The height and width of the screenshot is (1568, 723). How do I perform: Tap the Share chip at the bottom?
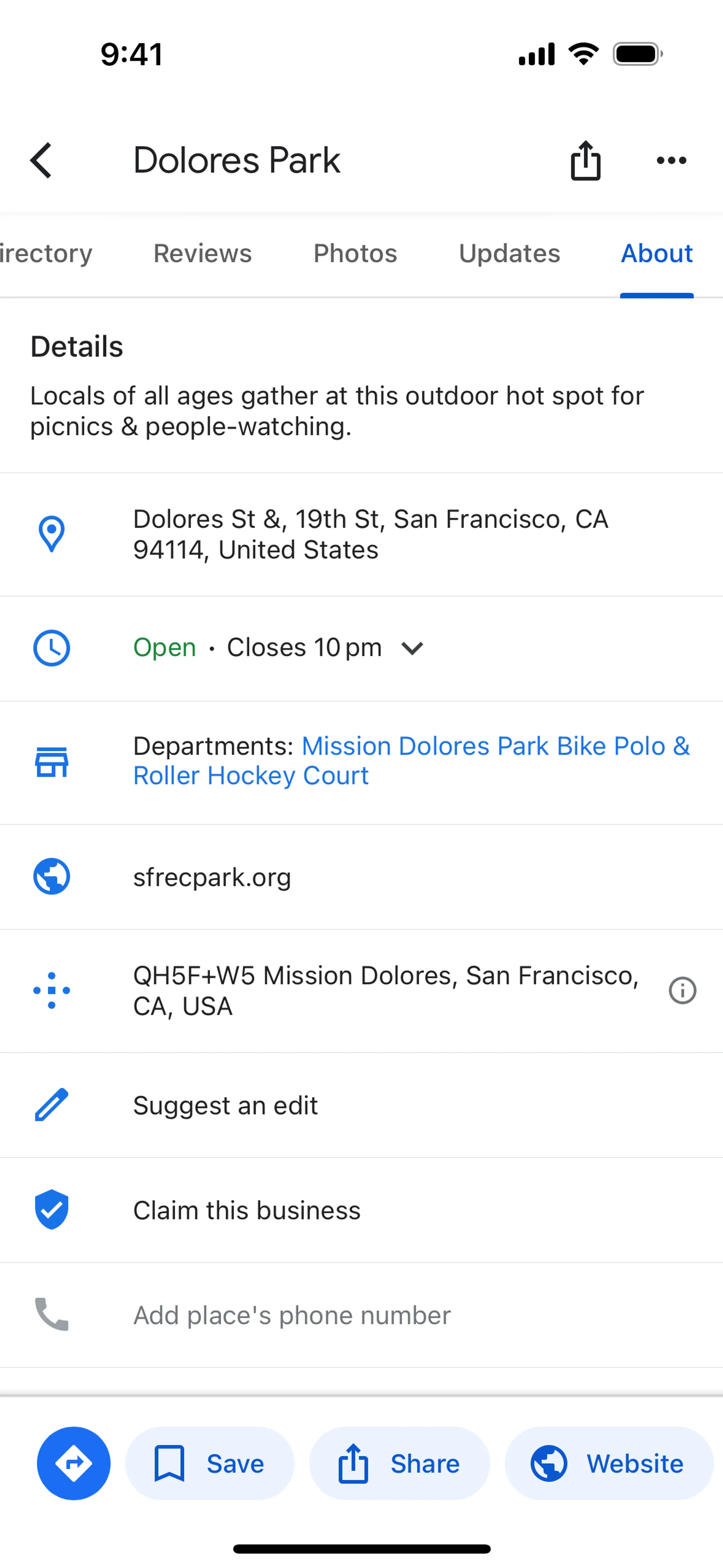point(399,1463)
